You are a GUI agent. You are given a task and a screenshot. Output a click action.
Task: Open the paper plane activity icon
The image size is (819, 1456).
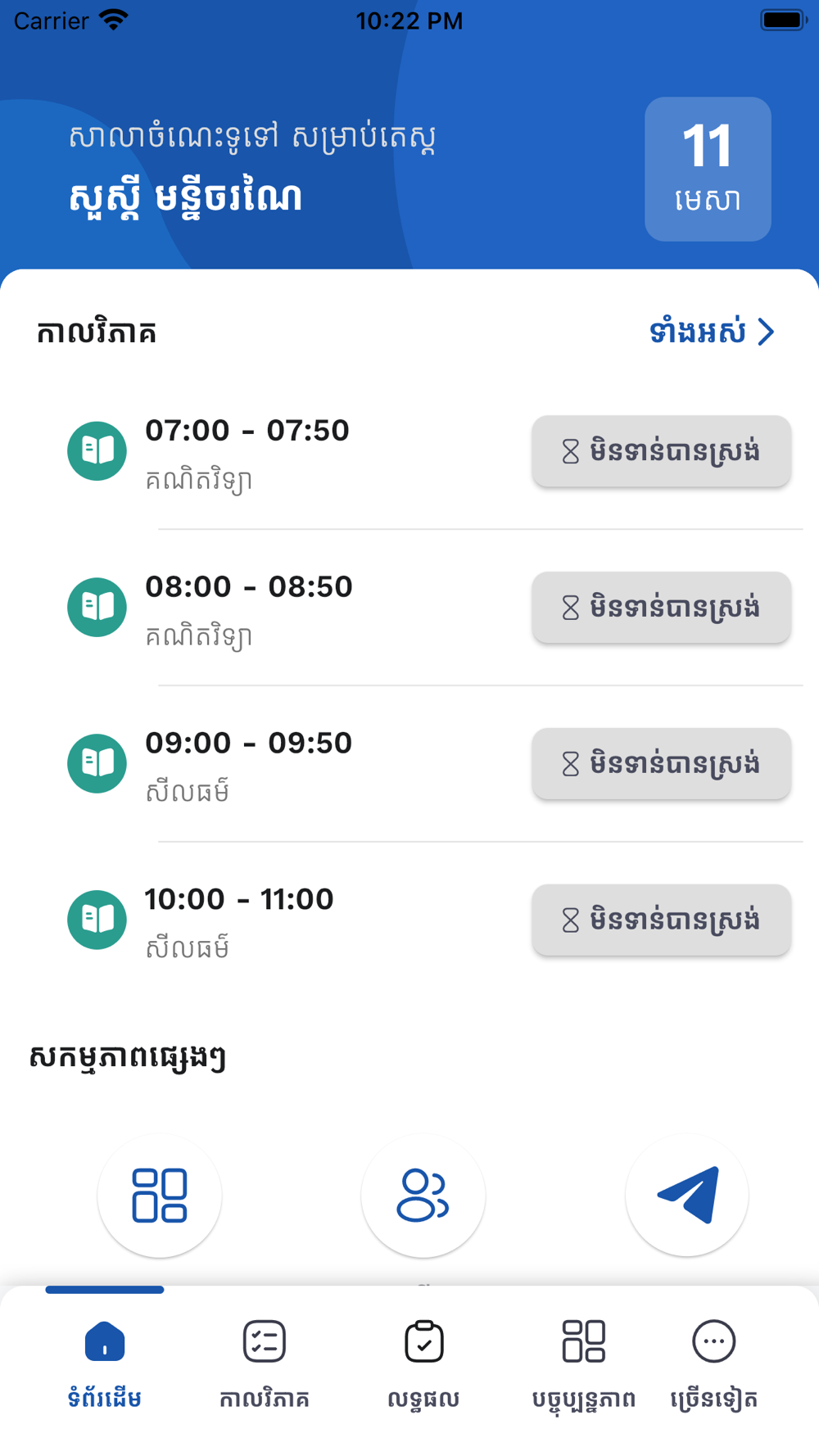[686, 1196]
